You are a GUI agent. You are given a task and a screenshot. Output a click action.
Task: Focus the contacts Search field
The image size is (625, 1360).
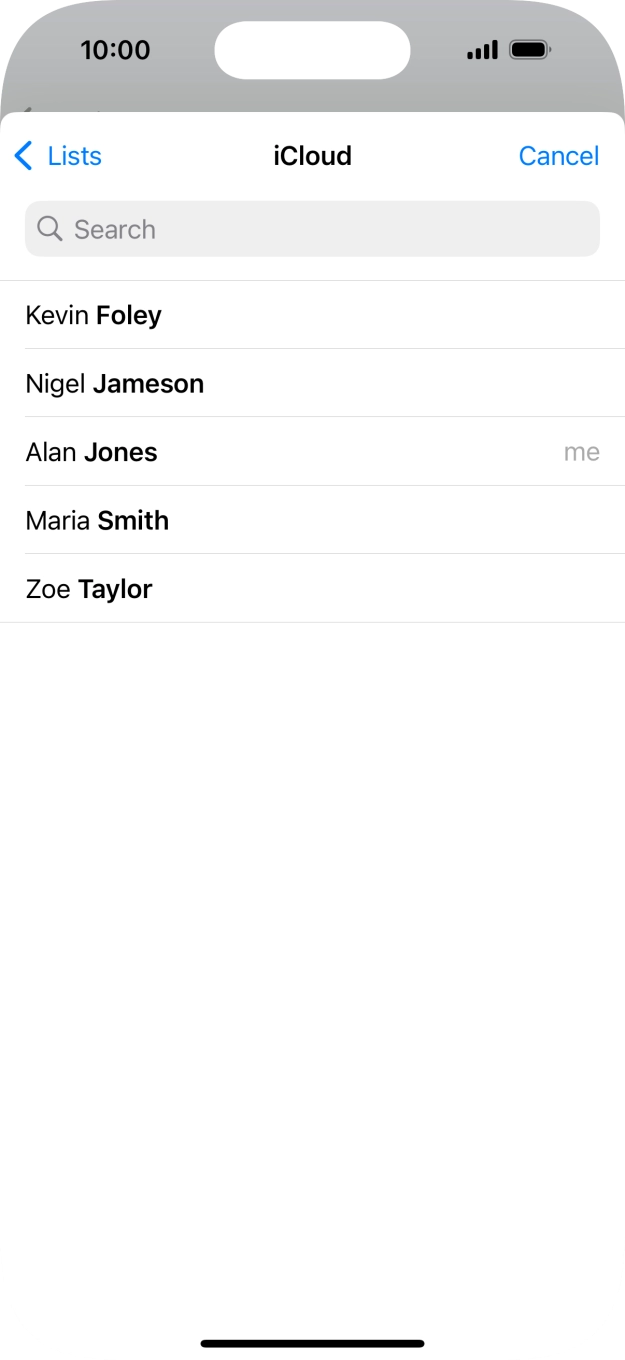click(x=312, y=229)
